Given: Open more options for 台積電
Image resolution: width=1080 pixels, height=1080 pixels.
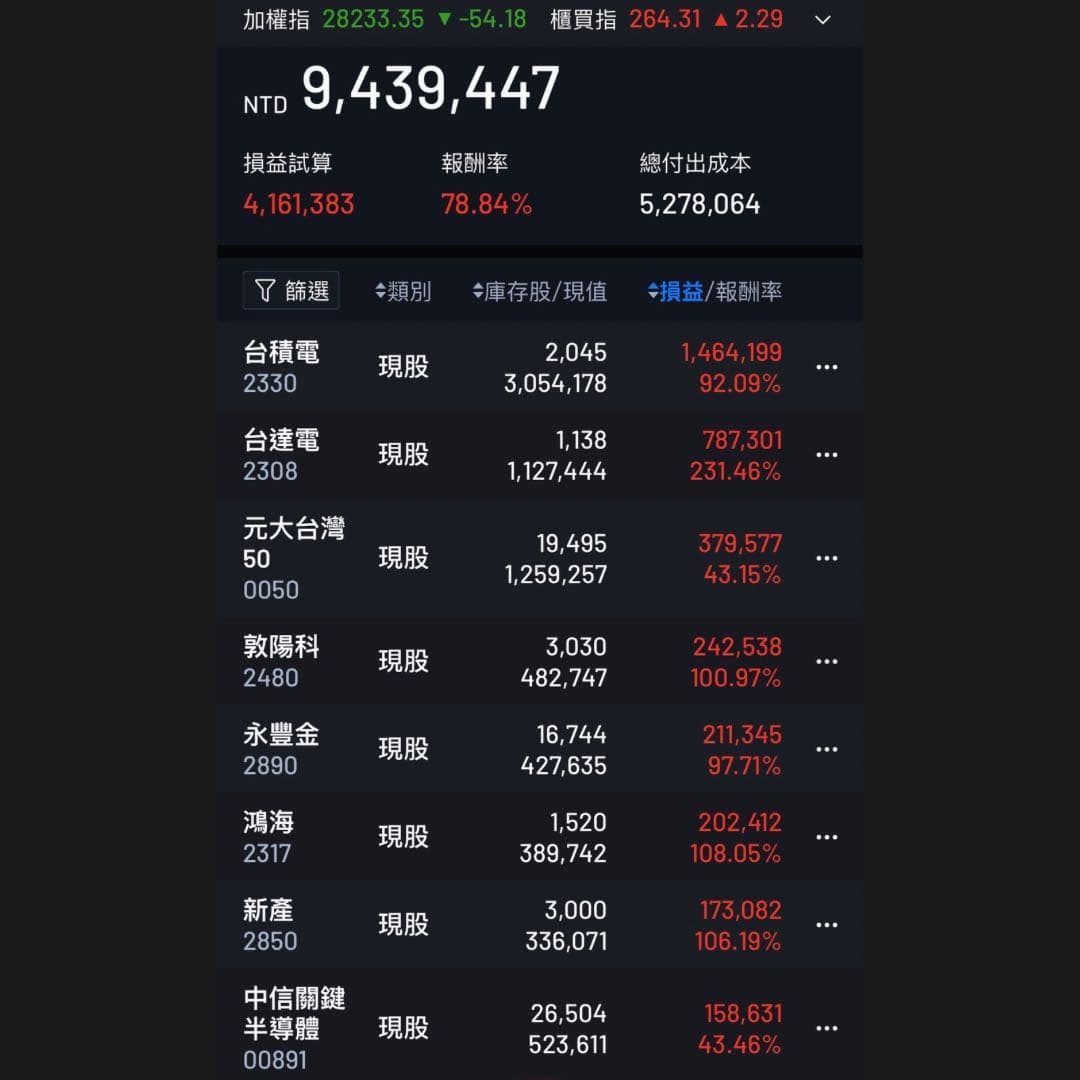Looking at the screenshot, I should point(826,367).
